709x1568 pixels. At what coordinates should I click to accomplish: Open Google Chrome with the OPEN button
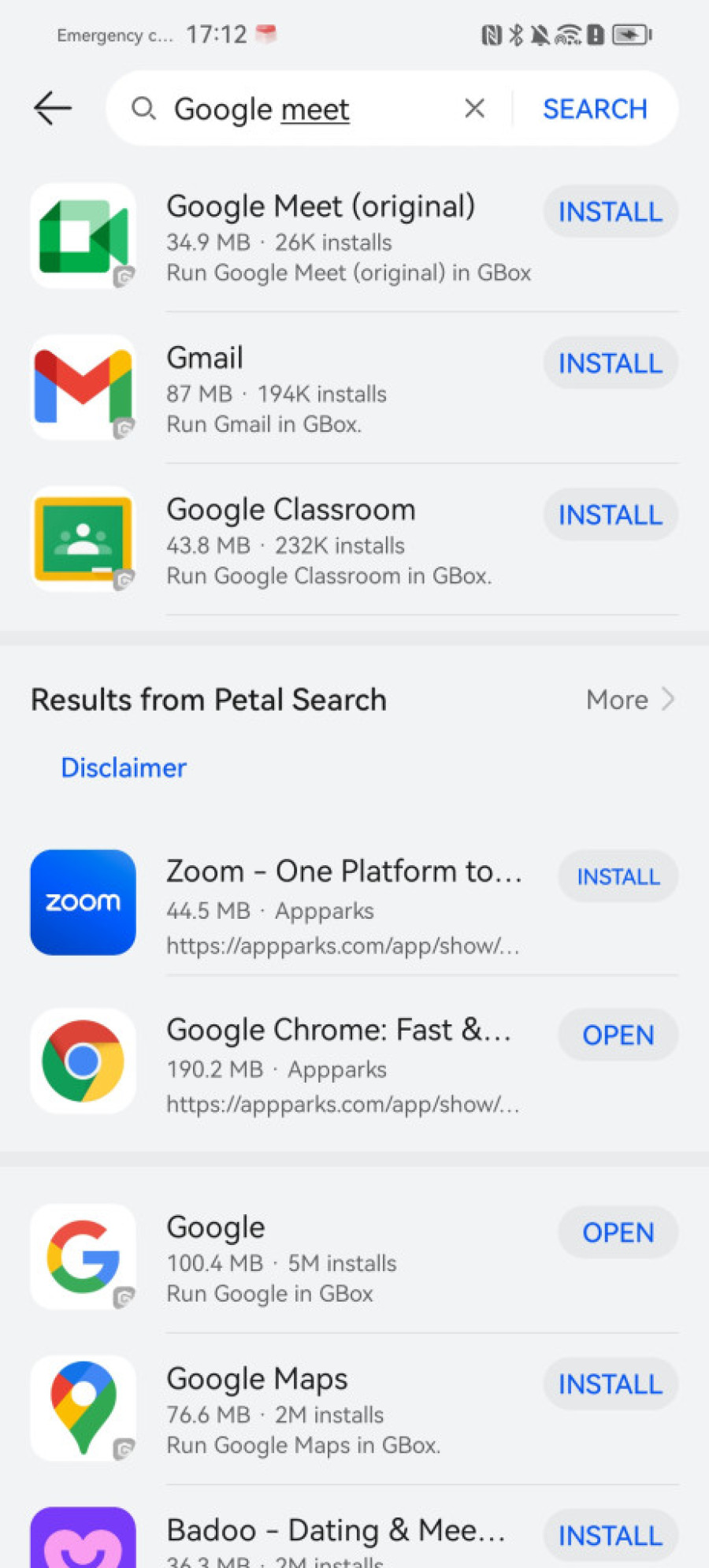618,1035
